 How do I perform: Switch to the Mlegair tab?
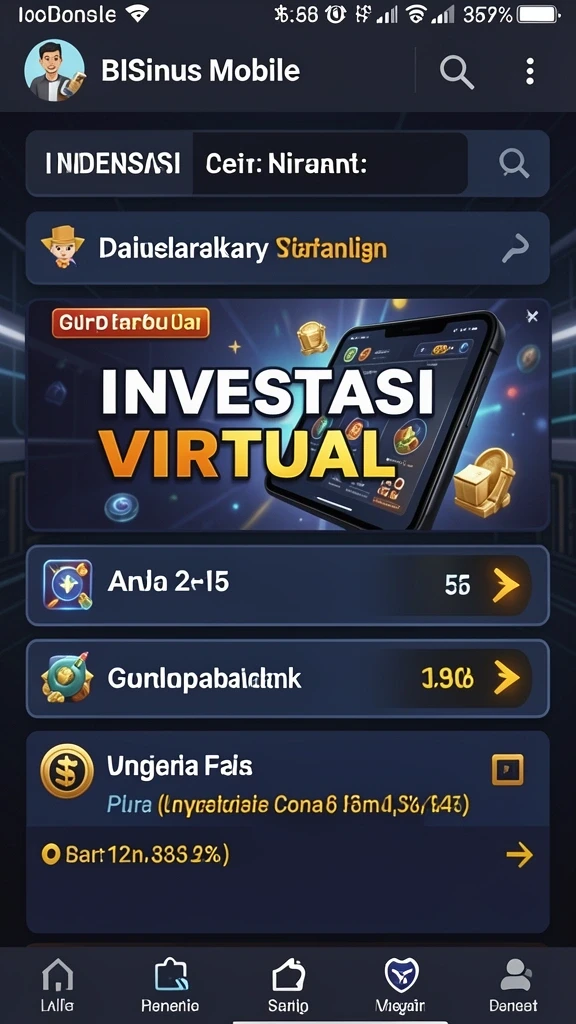pyautogui.click(x=400, y=985)
